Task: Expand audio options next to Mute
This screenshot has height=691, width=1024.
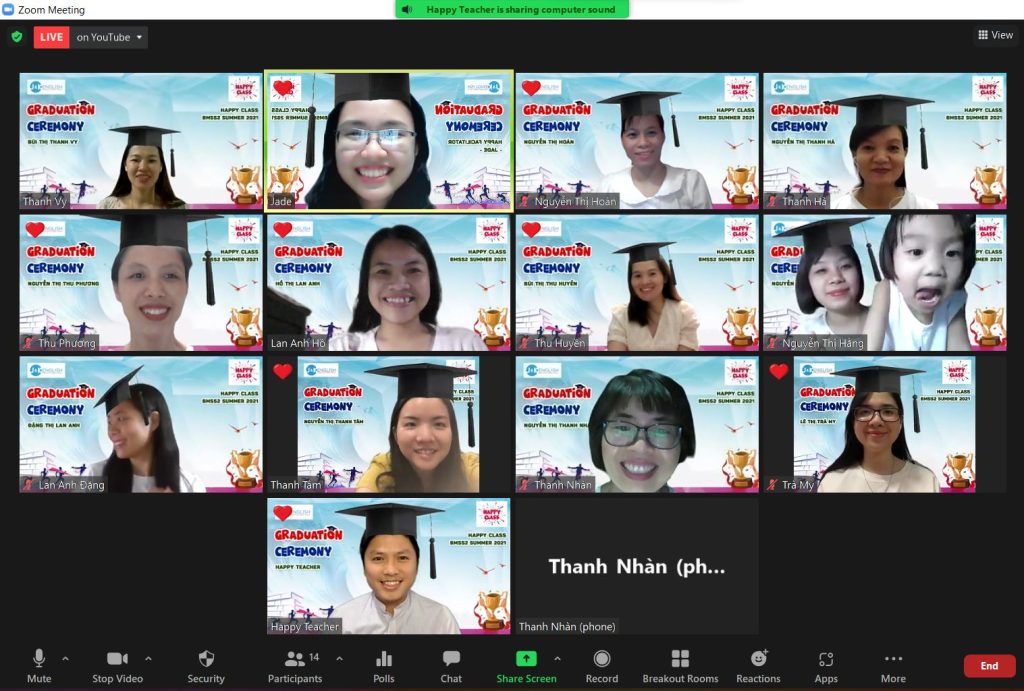Action: pos(66,659)
